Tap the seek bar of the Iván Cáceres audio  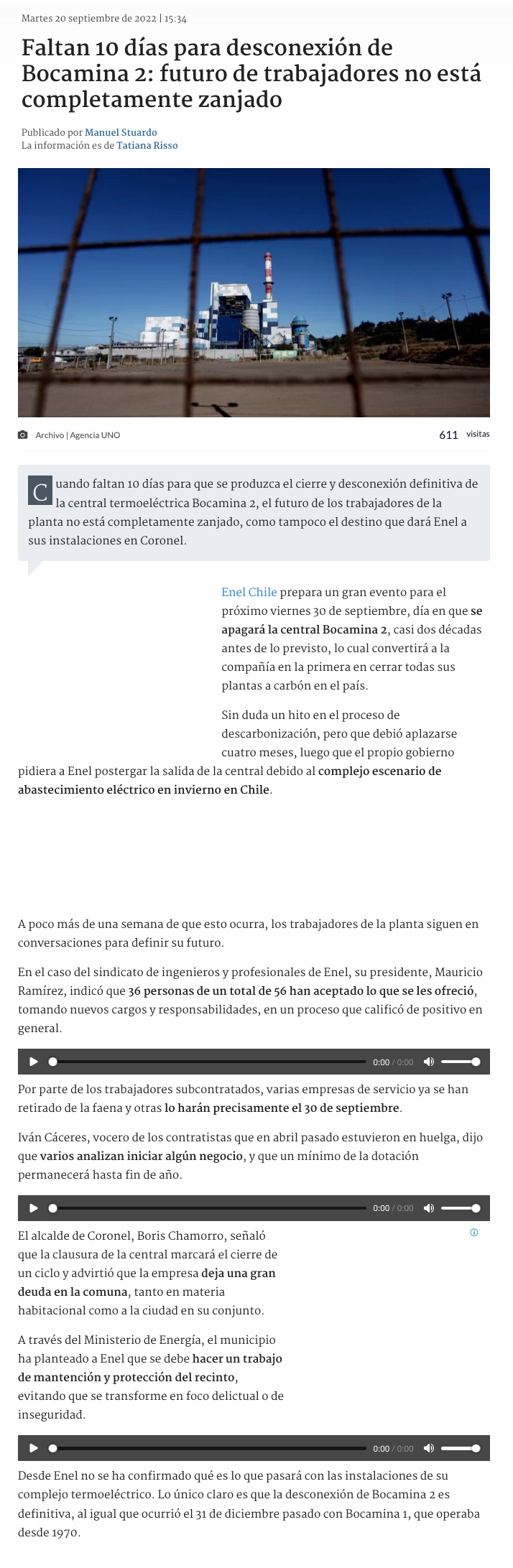tap(208, 1208)
